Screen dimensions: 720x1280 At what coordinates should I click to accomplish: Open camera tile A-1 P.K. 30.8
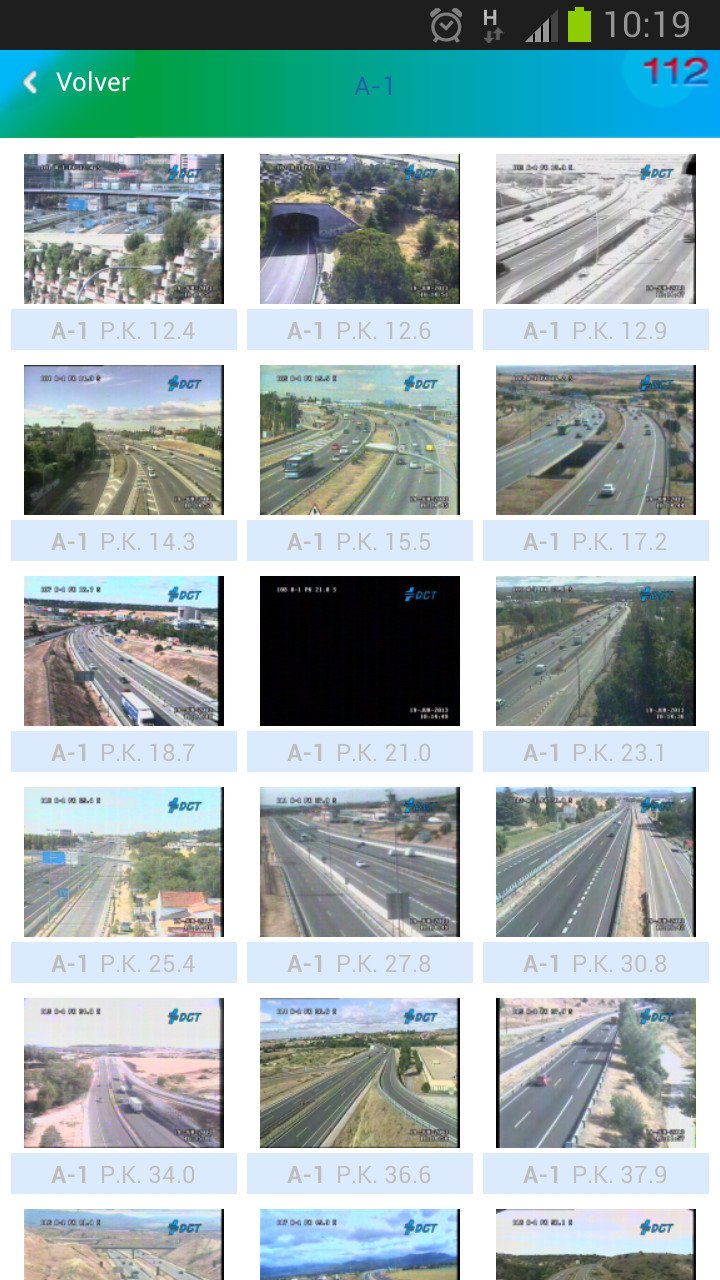pyautogui.click(x=595, y=862)
